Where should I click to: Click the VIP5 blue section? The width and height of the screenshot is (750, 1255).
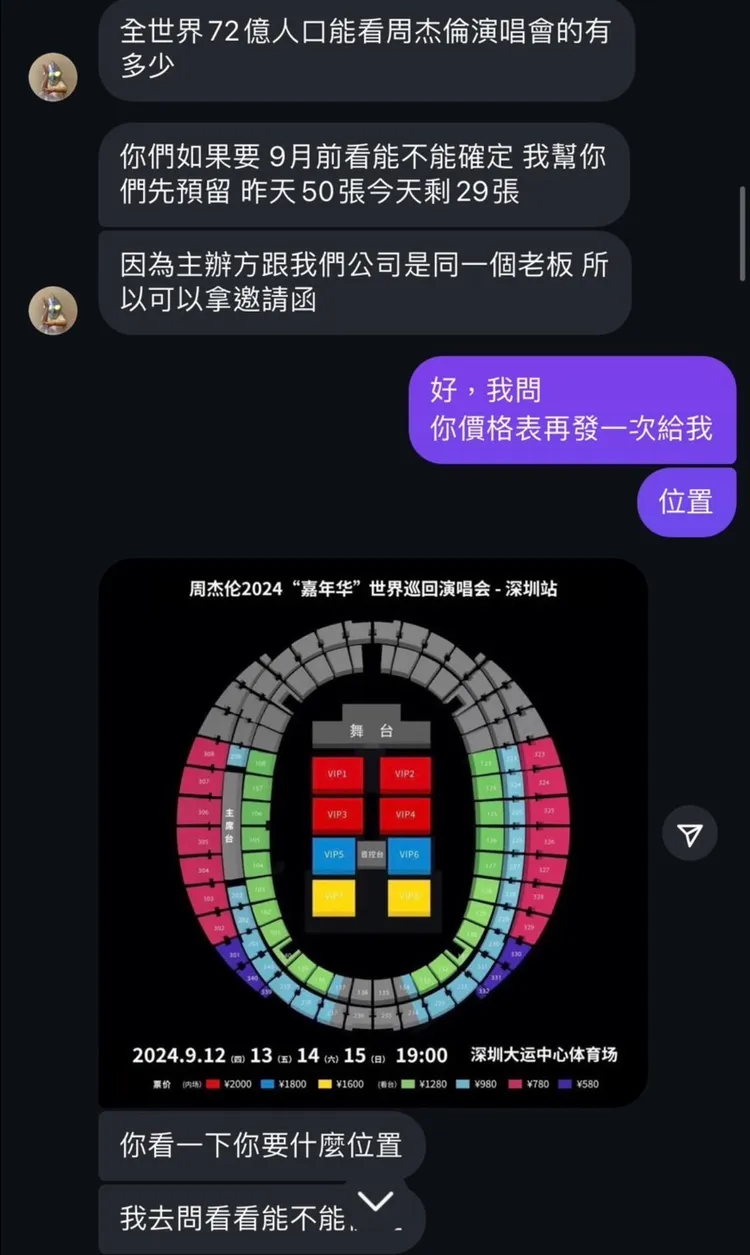click(x=334, y=855)
